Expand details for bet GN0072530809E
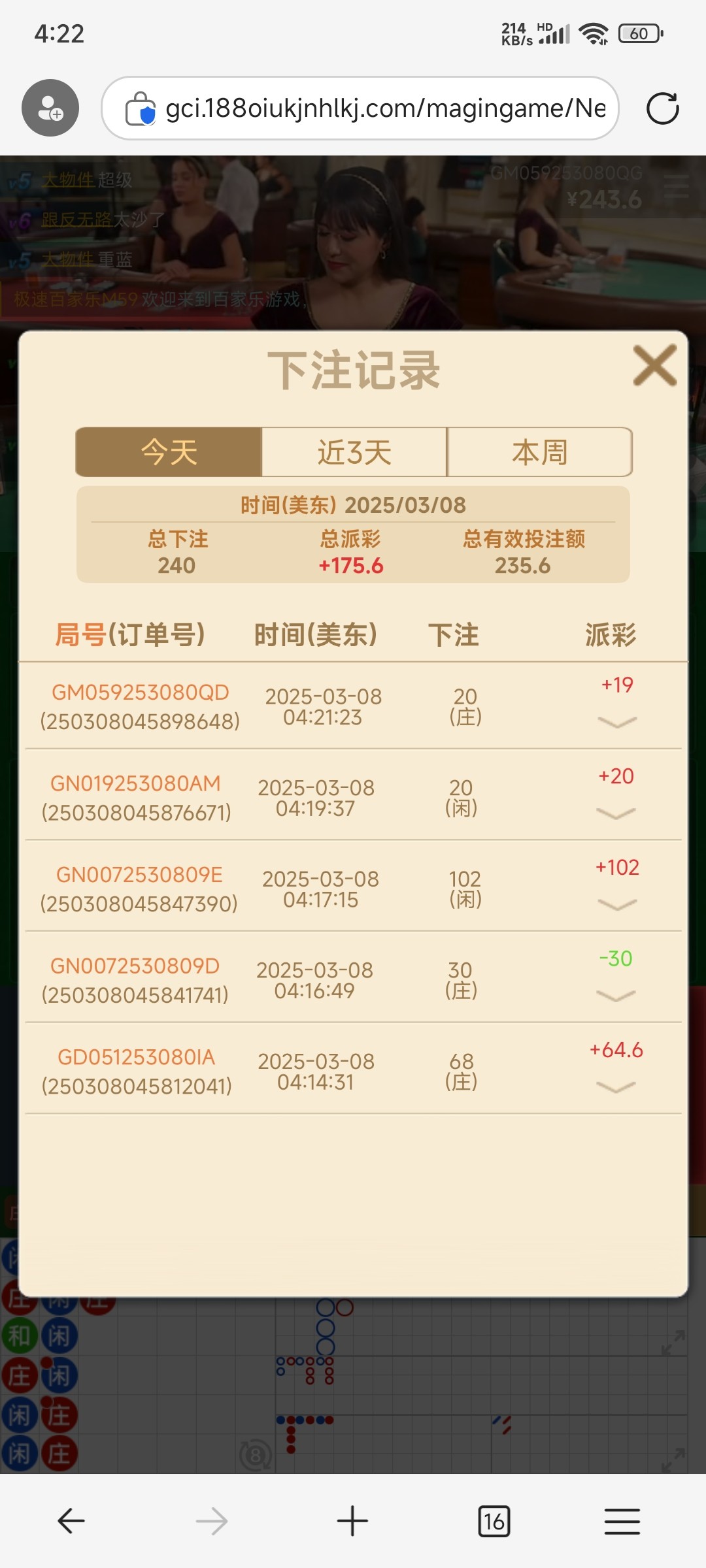The image size is (706, 1568). (x=616, y=905)
